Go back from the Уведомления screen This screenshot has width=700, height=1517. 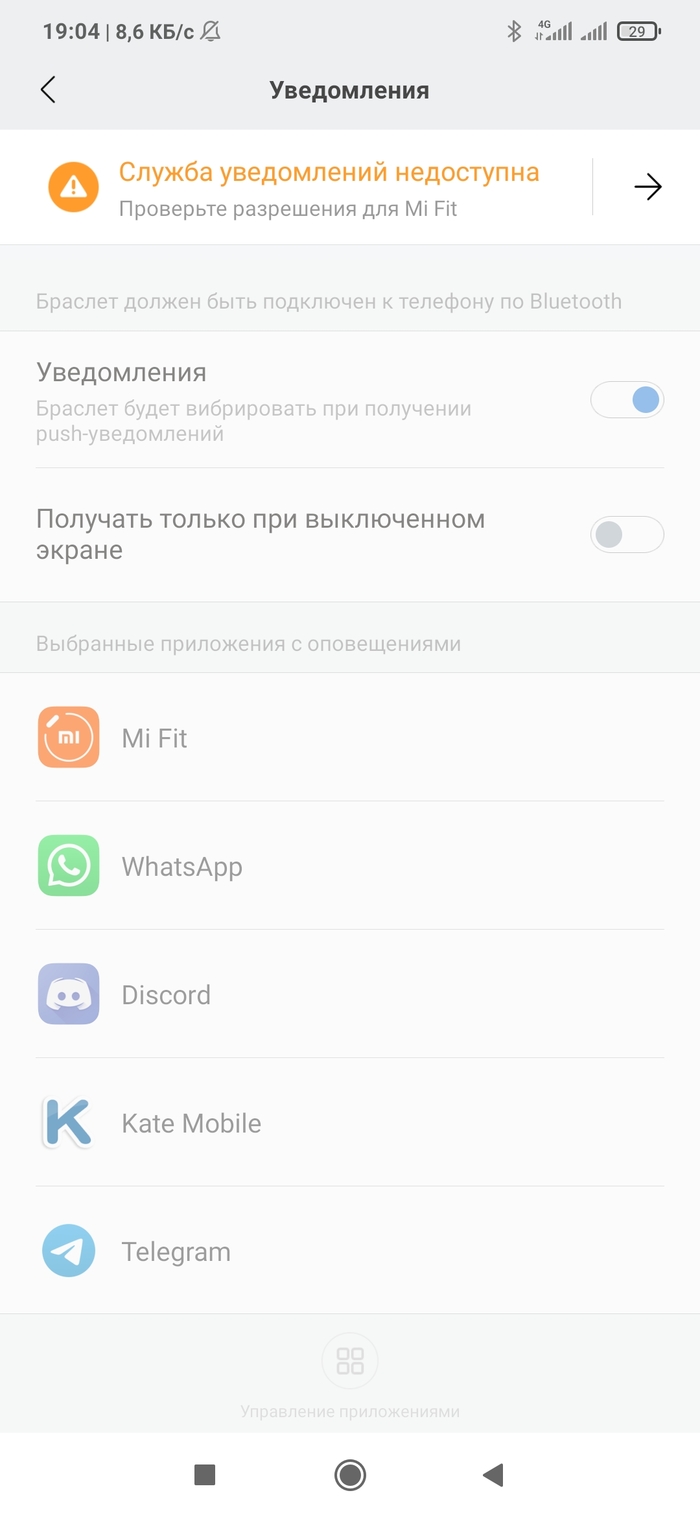(x=47, y=90)
